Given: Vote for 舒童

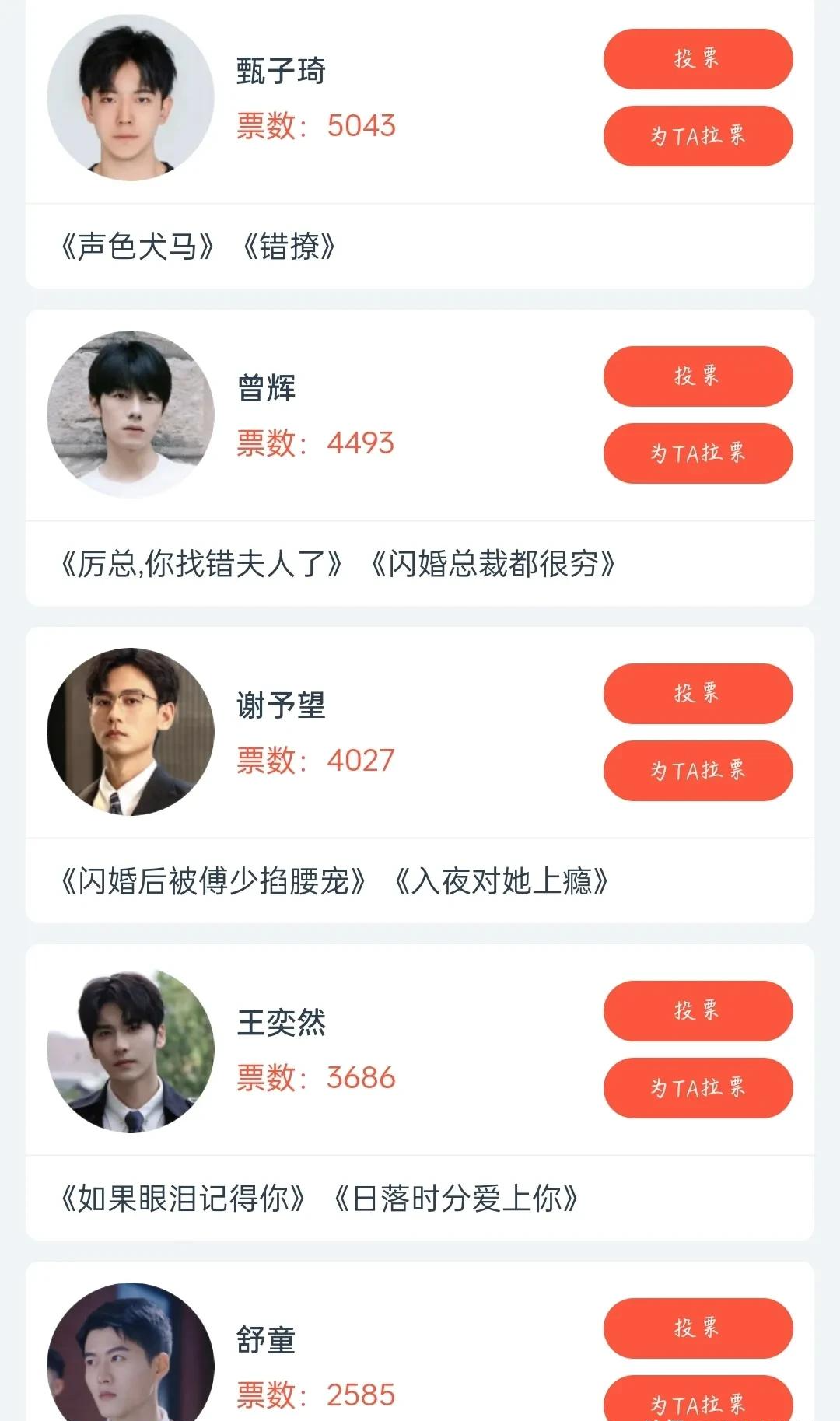Looking at the screenshot, I should click(x=698, y=1328).
